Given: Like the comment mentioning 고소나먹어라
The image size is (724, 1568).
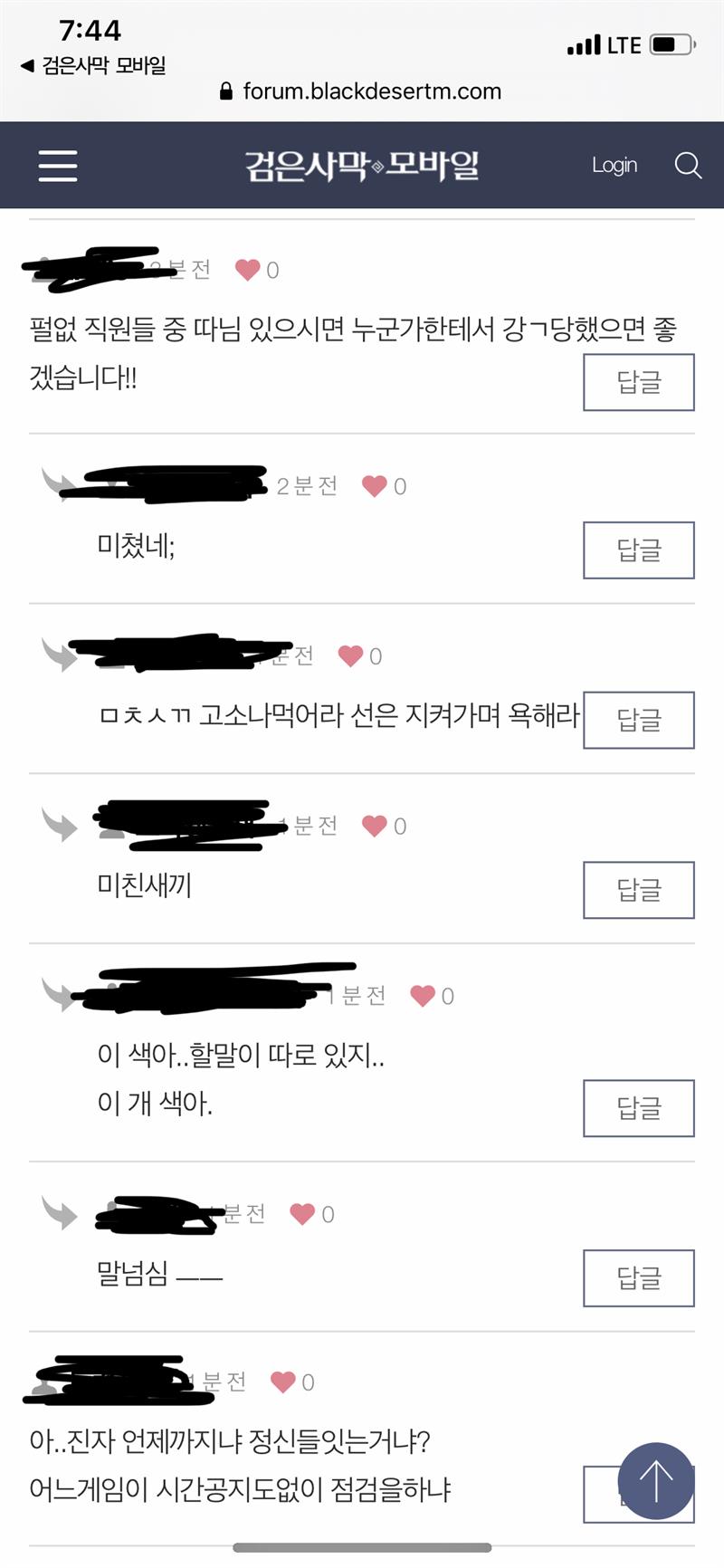Looking at the screenshot, I should tap(350, 655).
